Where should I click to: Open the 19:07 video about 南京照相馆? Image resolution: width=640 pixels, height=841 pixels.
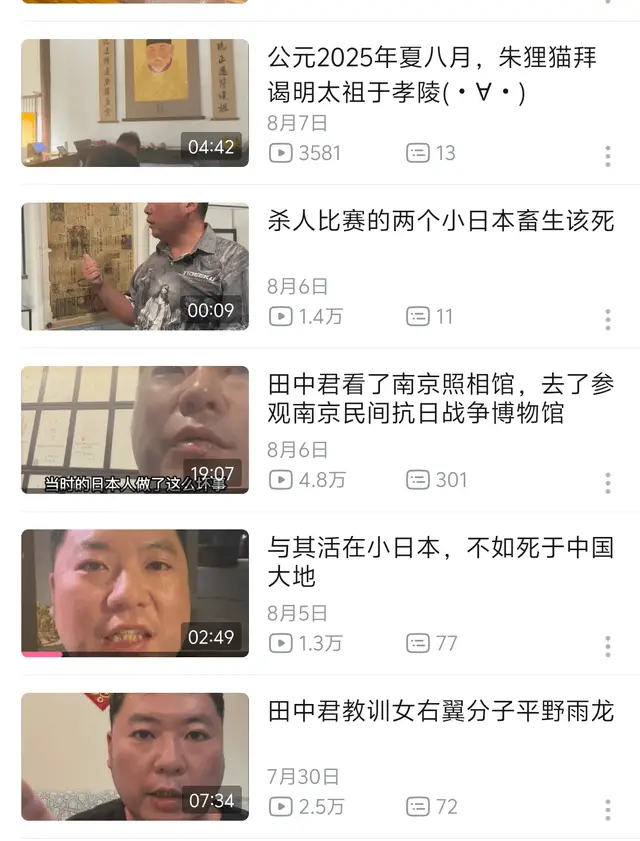pos(135,429)
